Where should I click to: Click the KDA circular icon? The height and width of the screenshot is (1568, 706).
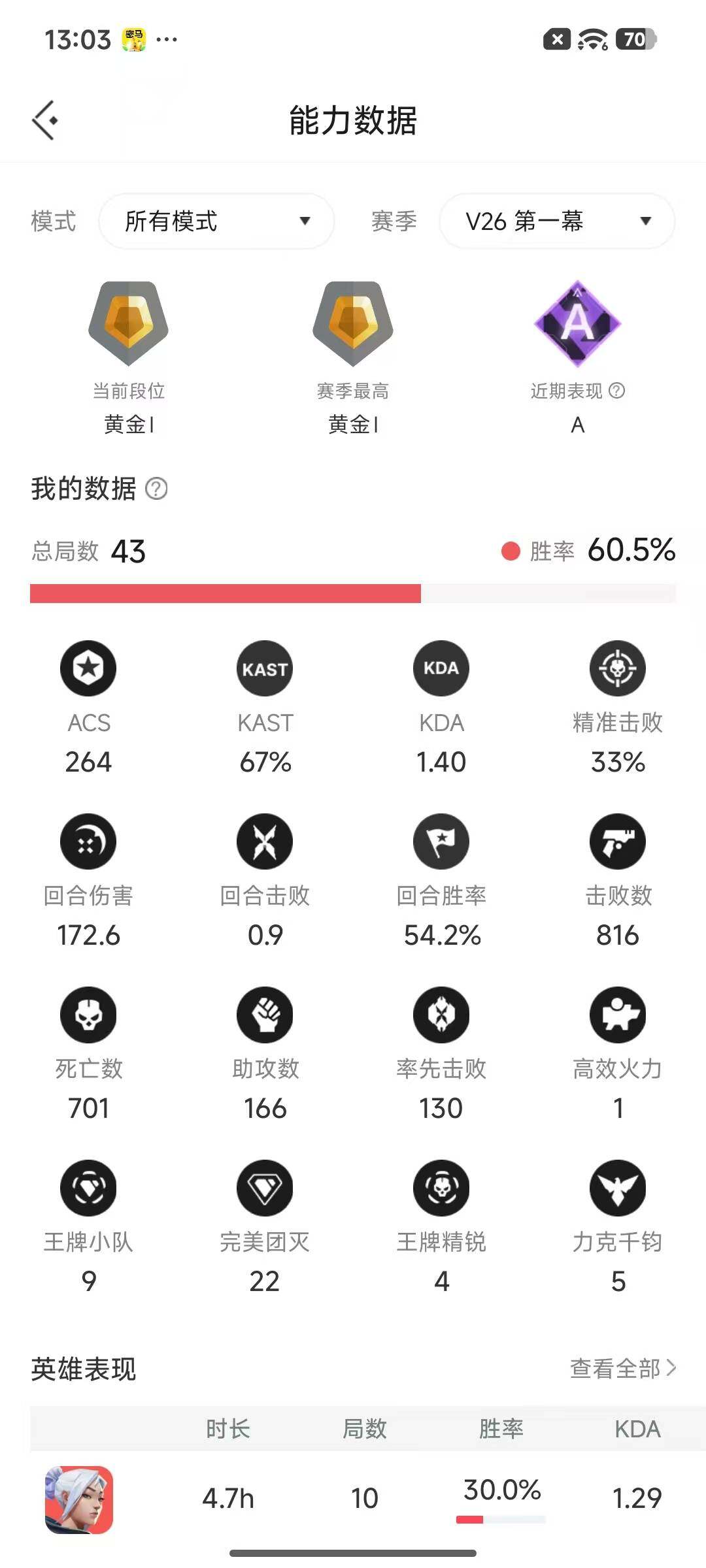(x=441, y=668)
